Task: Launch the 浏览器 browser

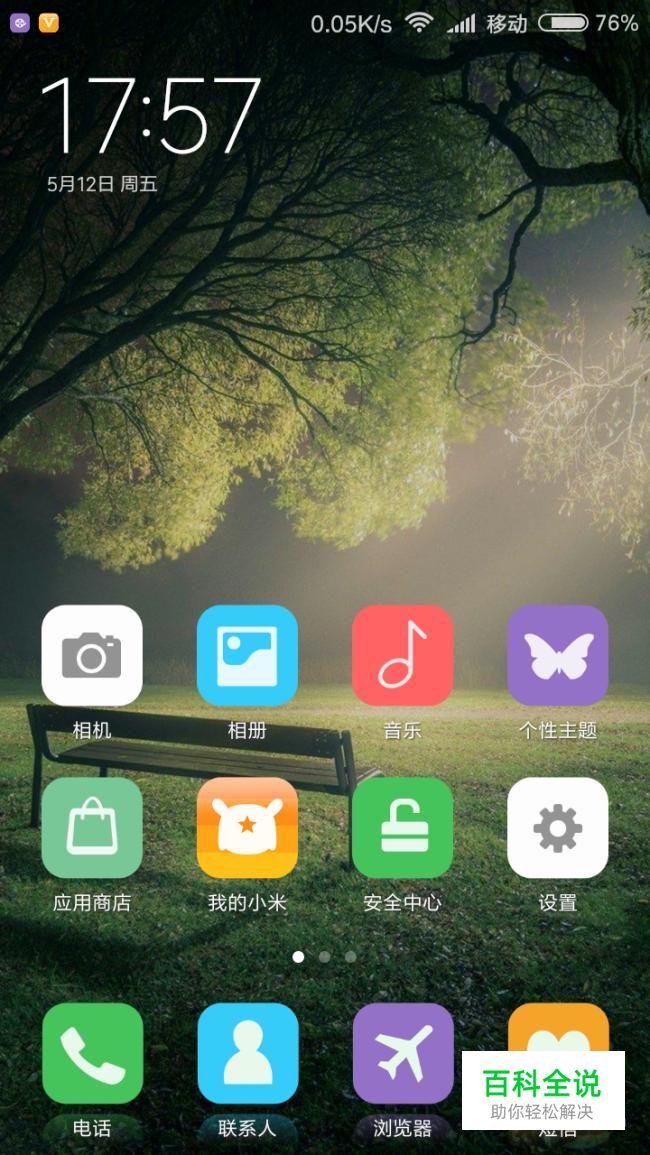Action: point(402,1053)
